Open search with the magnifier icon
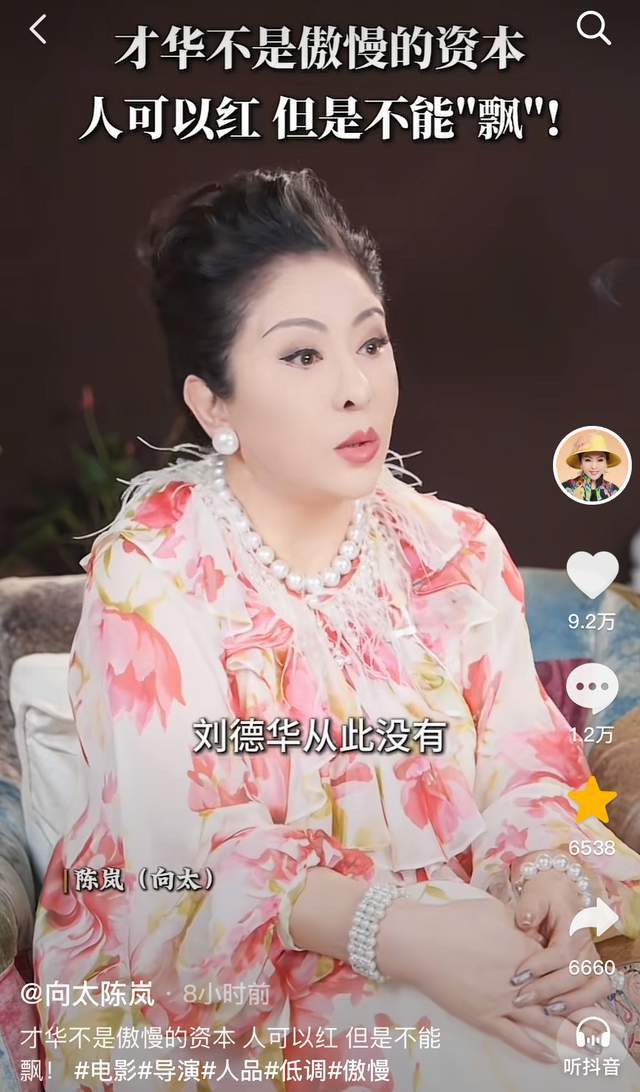This screenshot has width=640, height=1092. pos(593,30)
